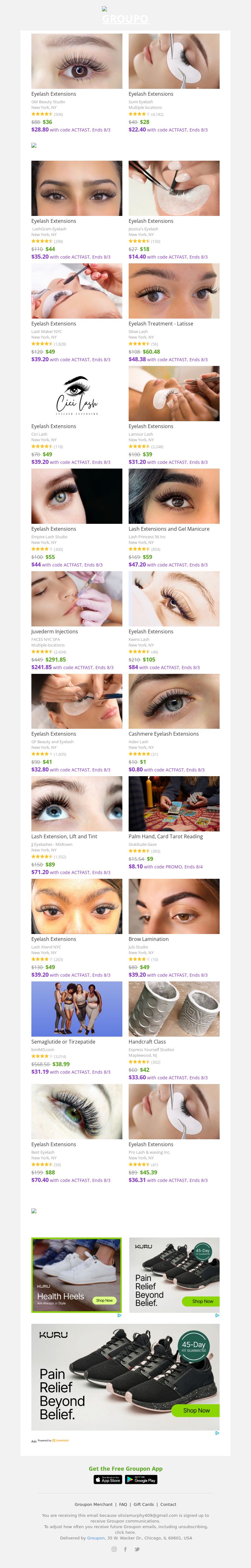
Task: Select the Handcraft Class deal
Action: [x=174, y=1009]
